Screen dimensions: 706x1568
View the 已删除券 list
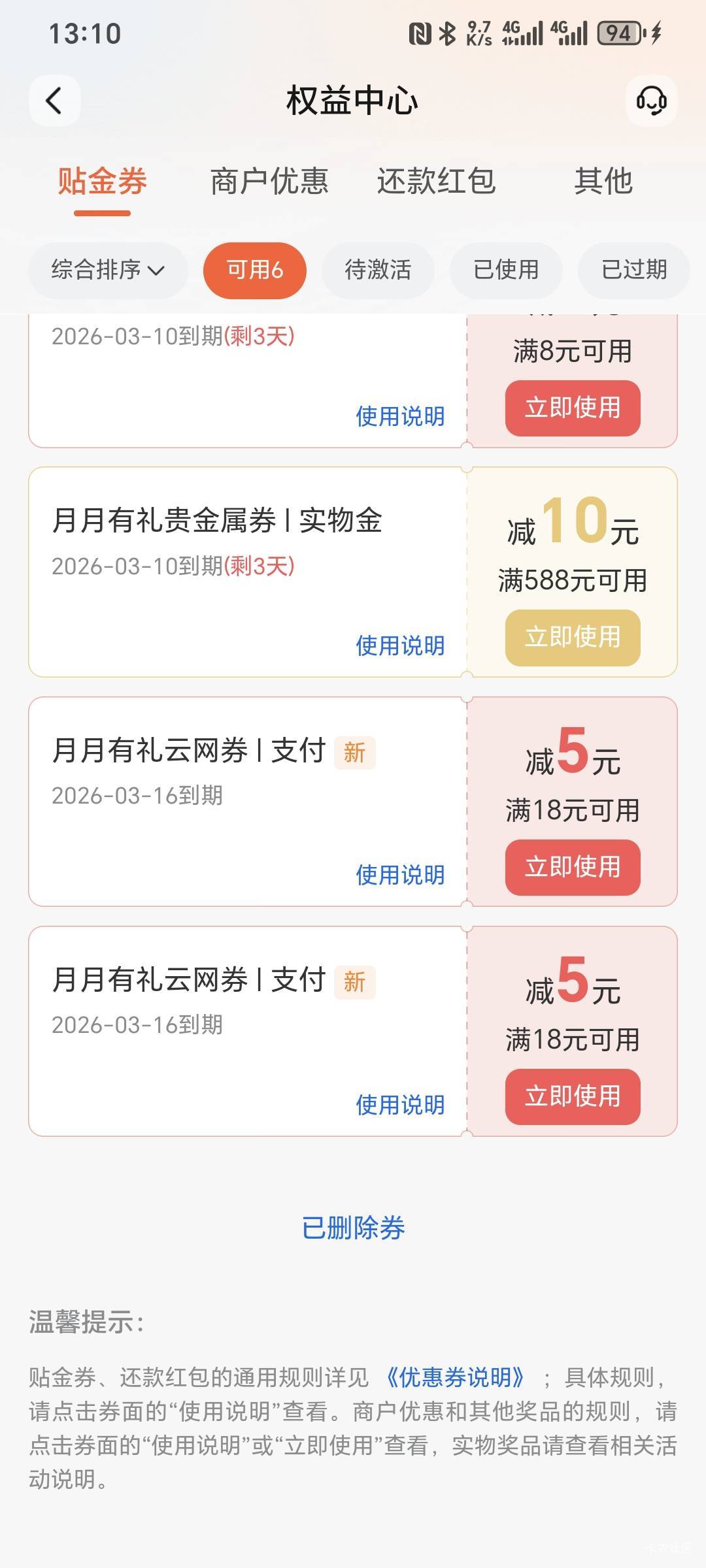tap(353, 1228)
